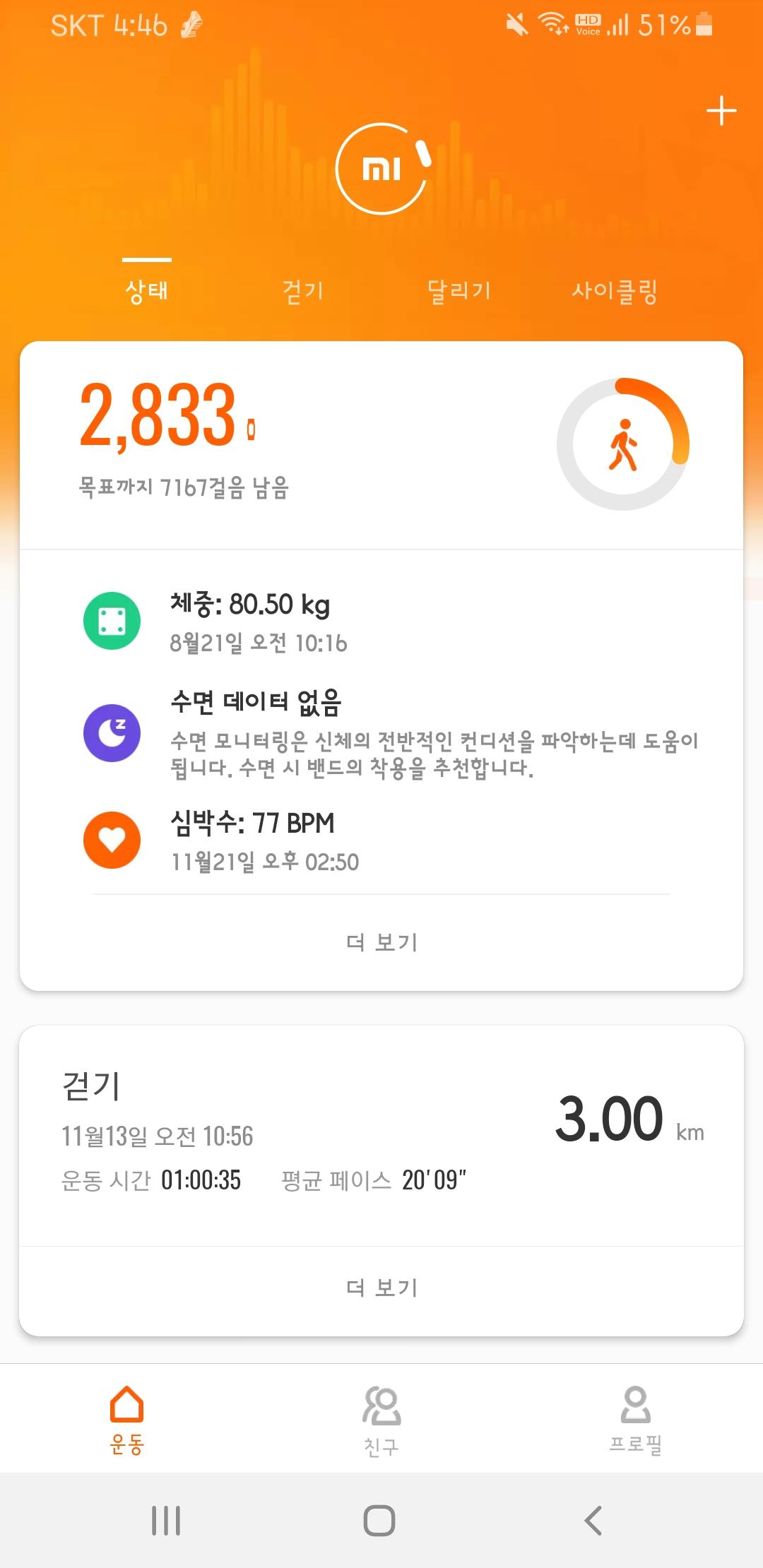Switch to the 상태 tab

click(x=147, y=290)
